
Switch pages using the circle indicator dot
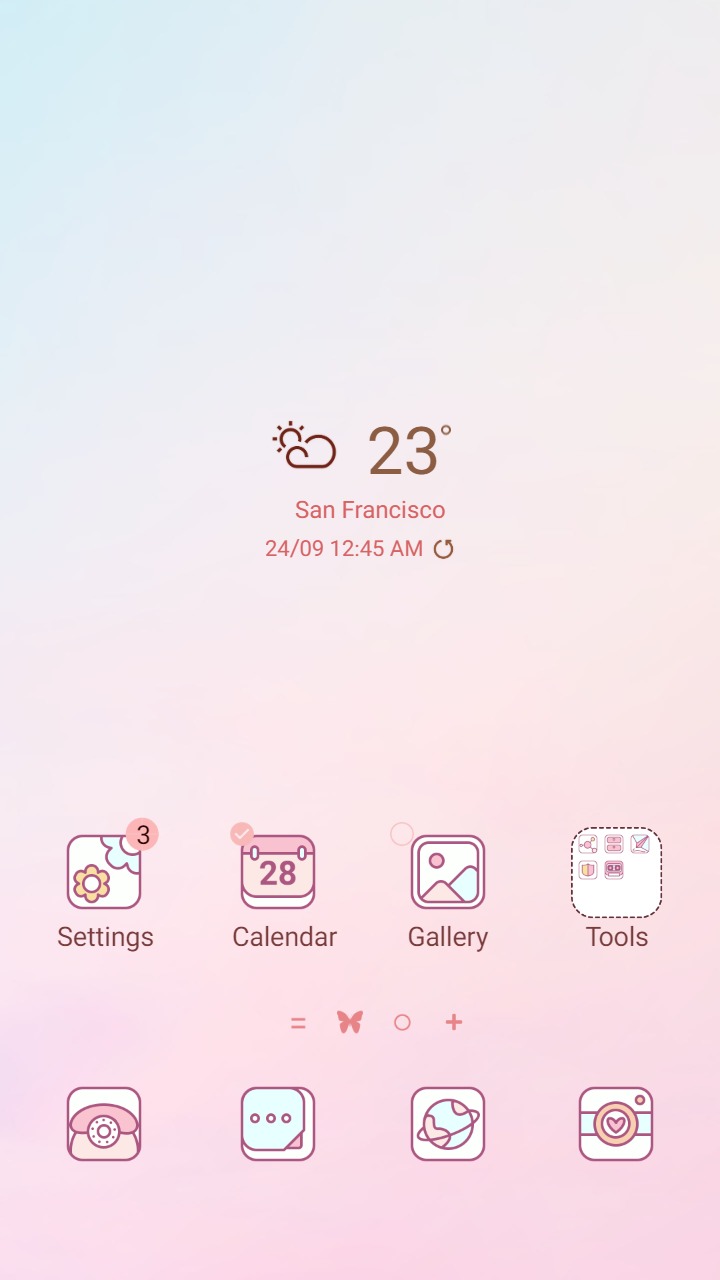point(403,1022)
